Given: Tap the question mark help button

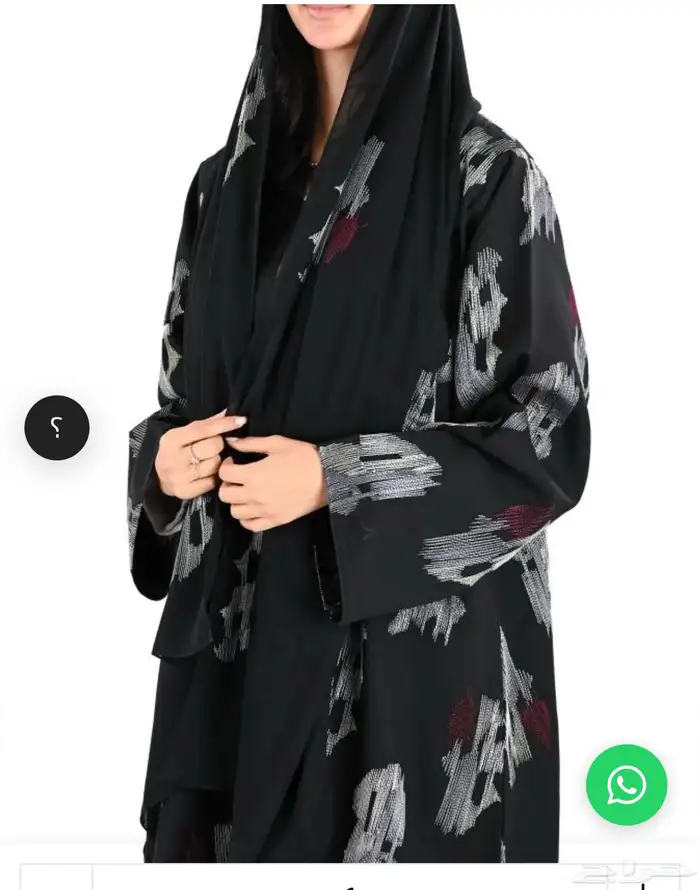Looking at the screenshot, I should (57, 428).
